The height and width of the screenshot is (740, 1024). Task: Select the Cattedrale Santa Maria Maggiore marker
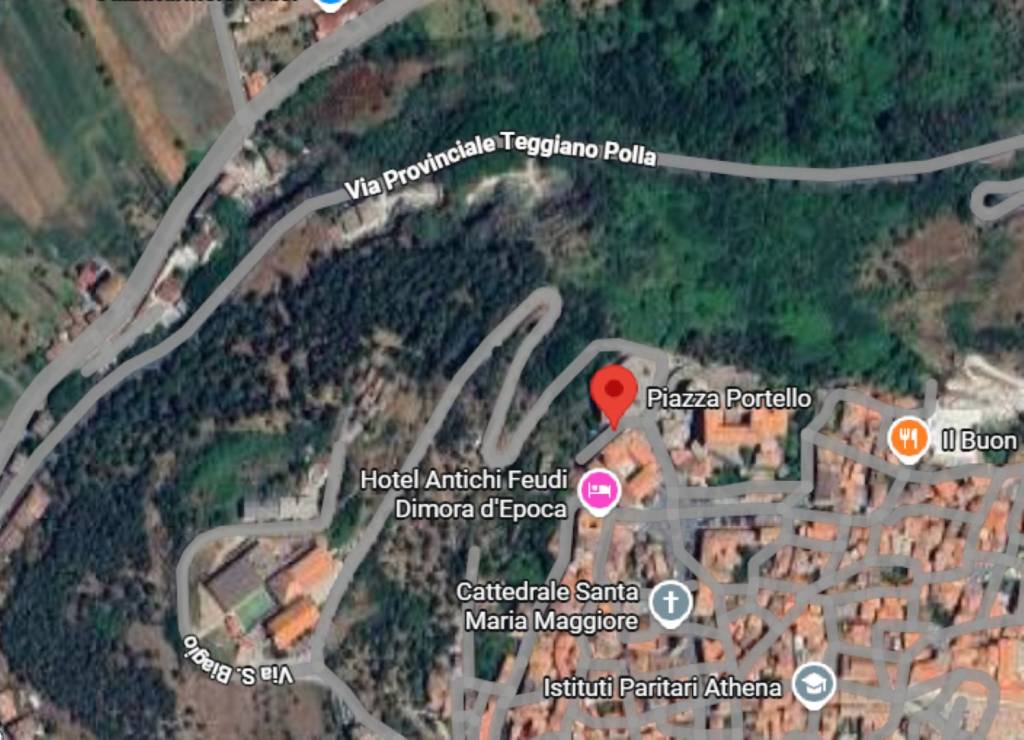pos(670,603)
